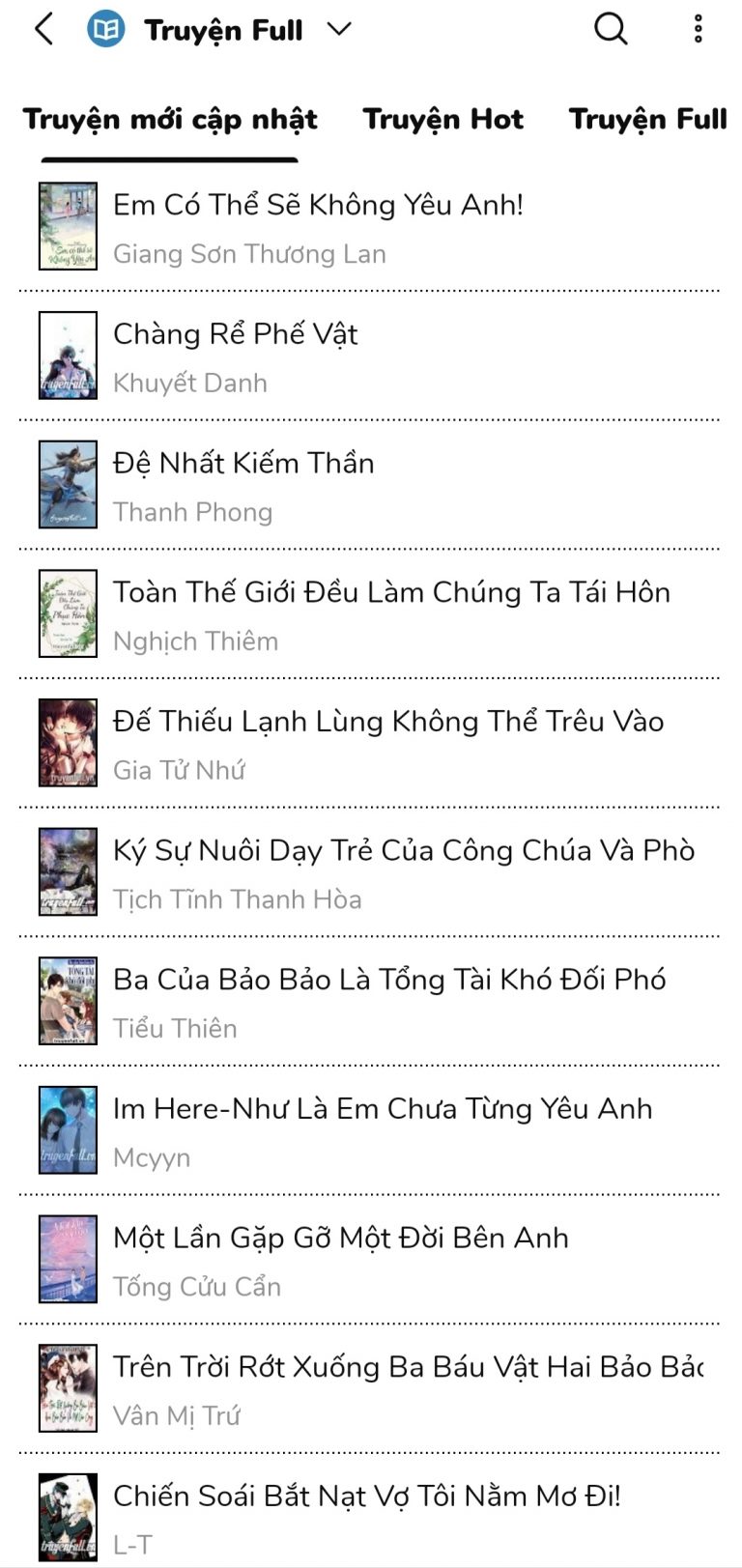Tap the cover of Đệ Nhất Kiếm Thần

click(x=68, y=484)
